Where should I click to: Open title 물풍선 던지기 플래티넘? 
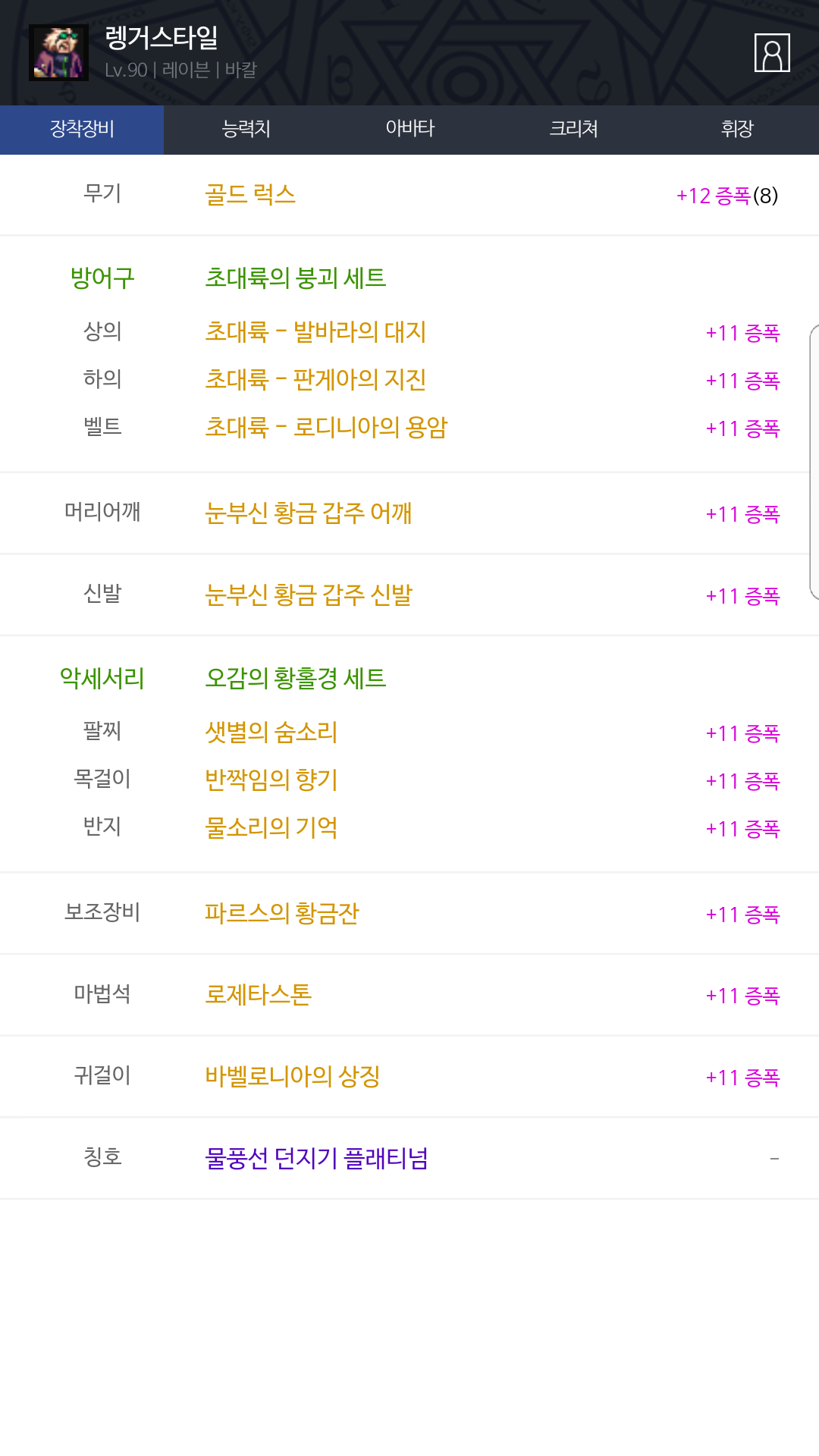coord(316,1159)
